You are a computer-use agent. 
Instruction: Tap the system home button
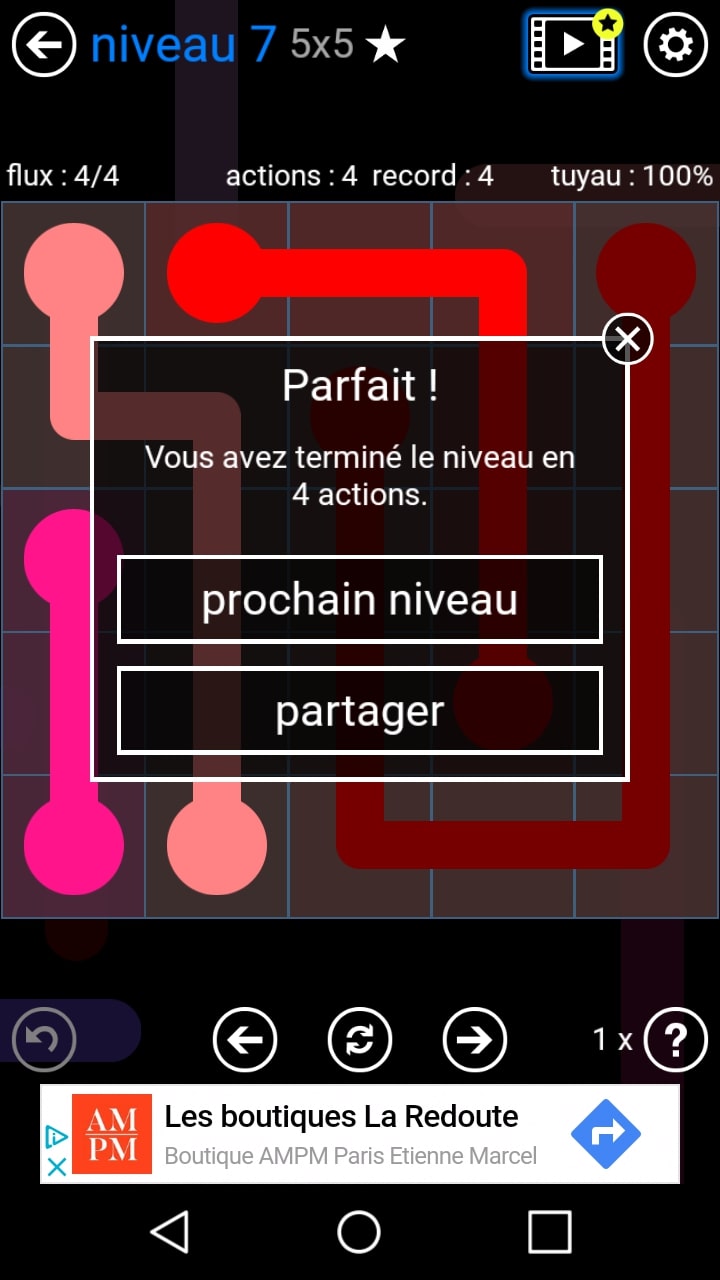pyautogui.click(x=359, y=1232)
